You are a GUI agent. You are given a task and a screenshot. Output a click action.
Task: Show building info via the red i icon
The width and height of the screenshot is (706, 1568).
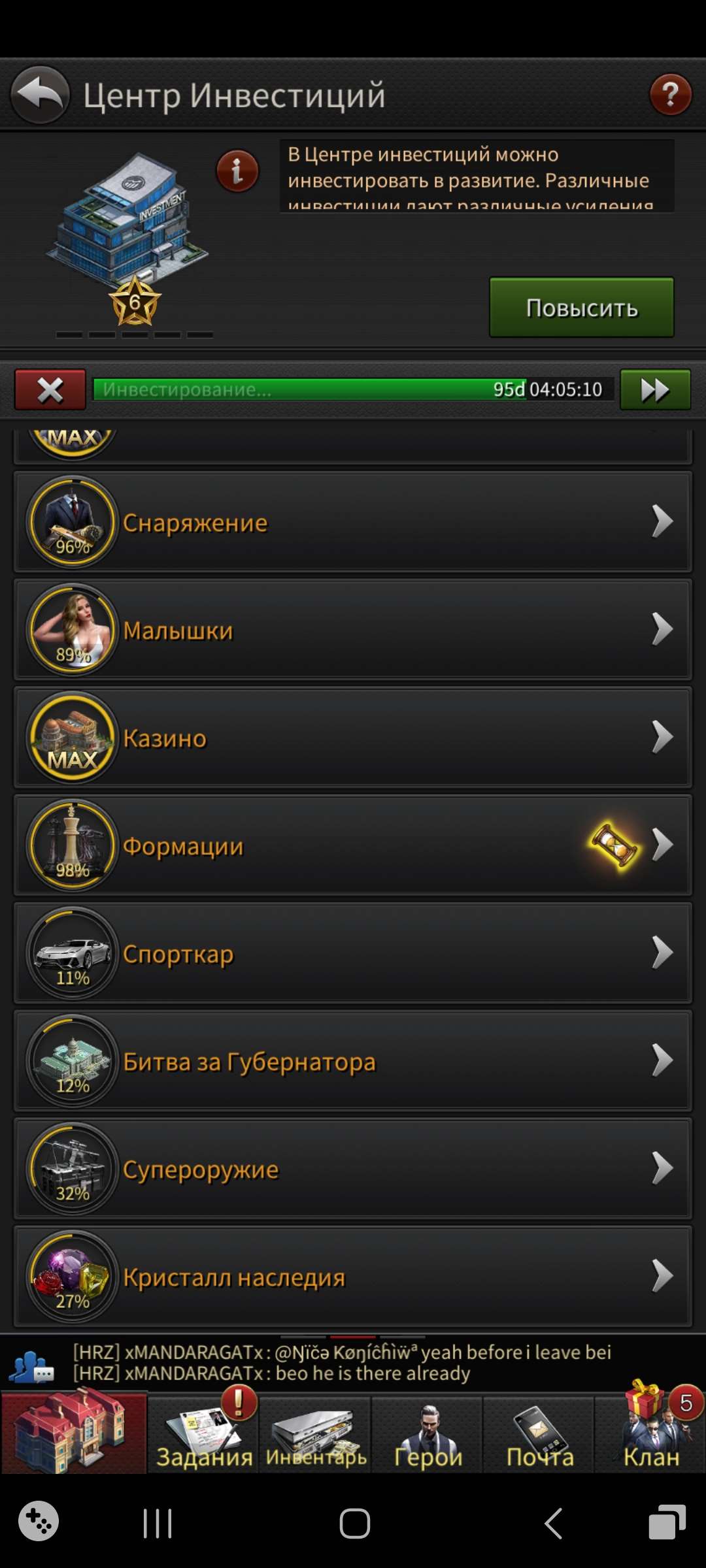237,171
